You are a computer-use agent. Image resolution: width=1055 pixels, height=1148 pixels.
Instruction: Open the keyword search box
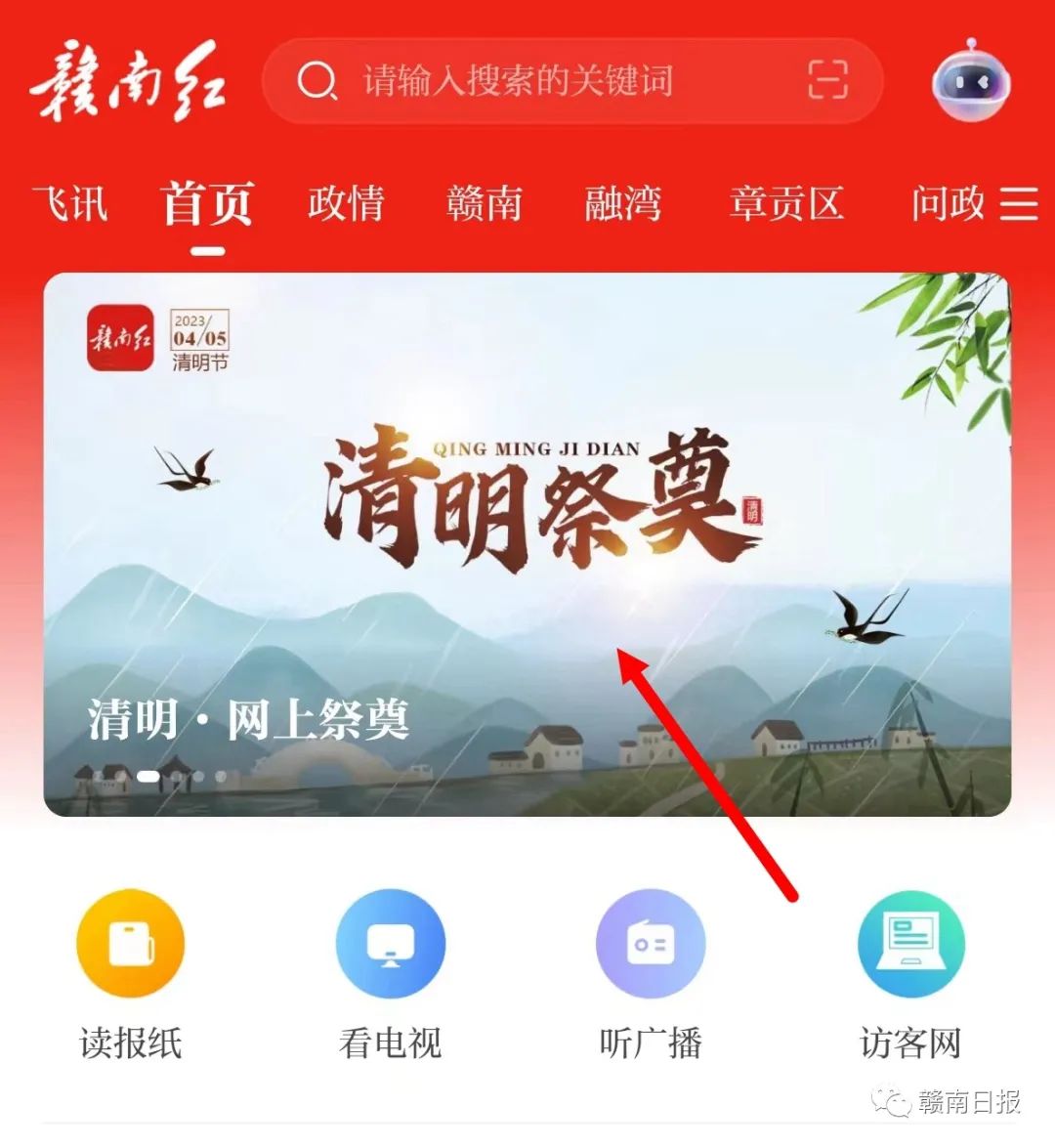point(547,81)
